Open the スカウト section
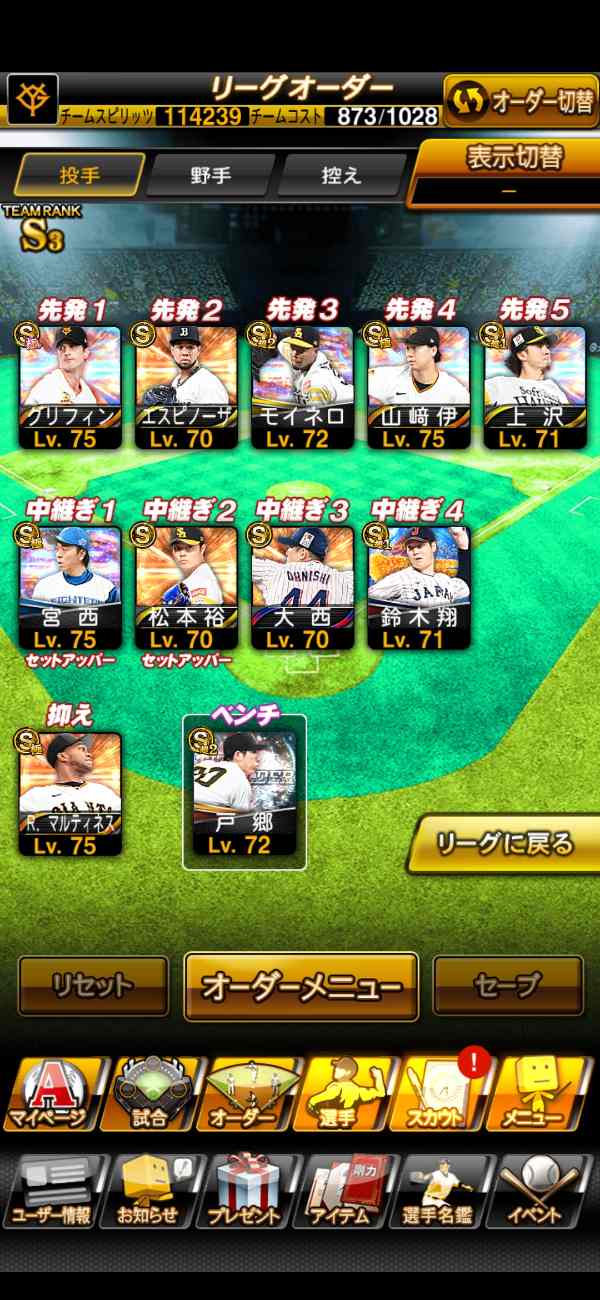This screenshot has width=600, height=1300. [446, 1097]
